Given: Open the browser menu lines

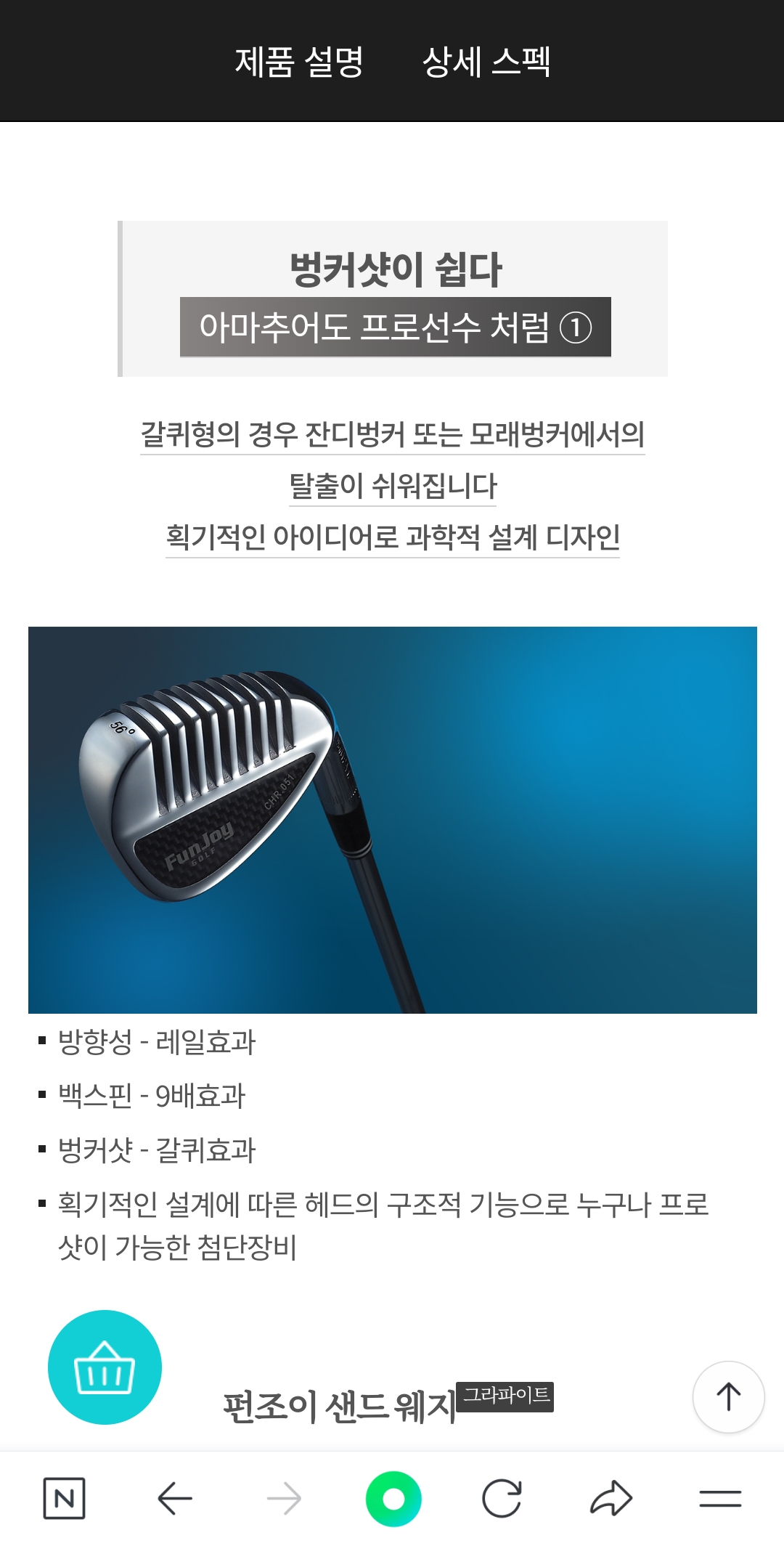Looking at the screenshot, I should pos(720,1498).
